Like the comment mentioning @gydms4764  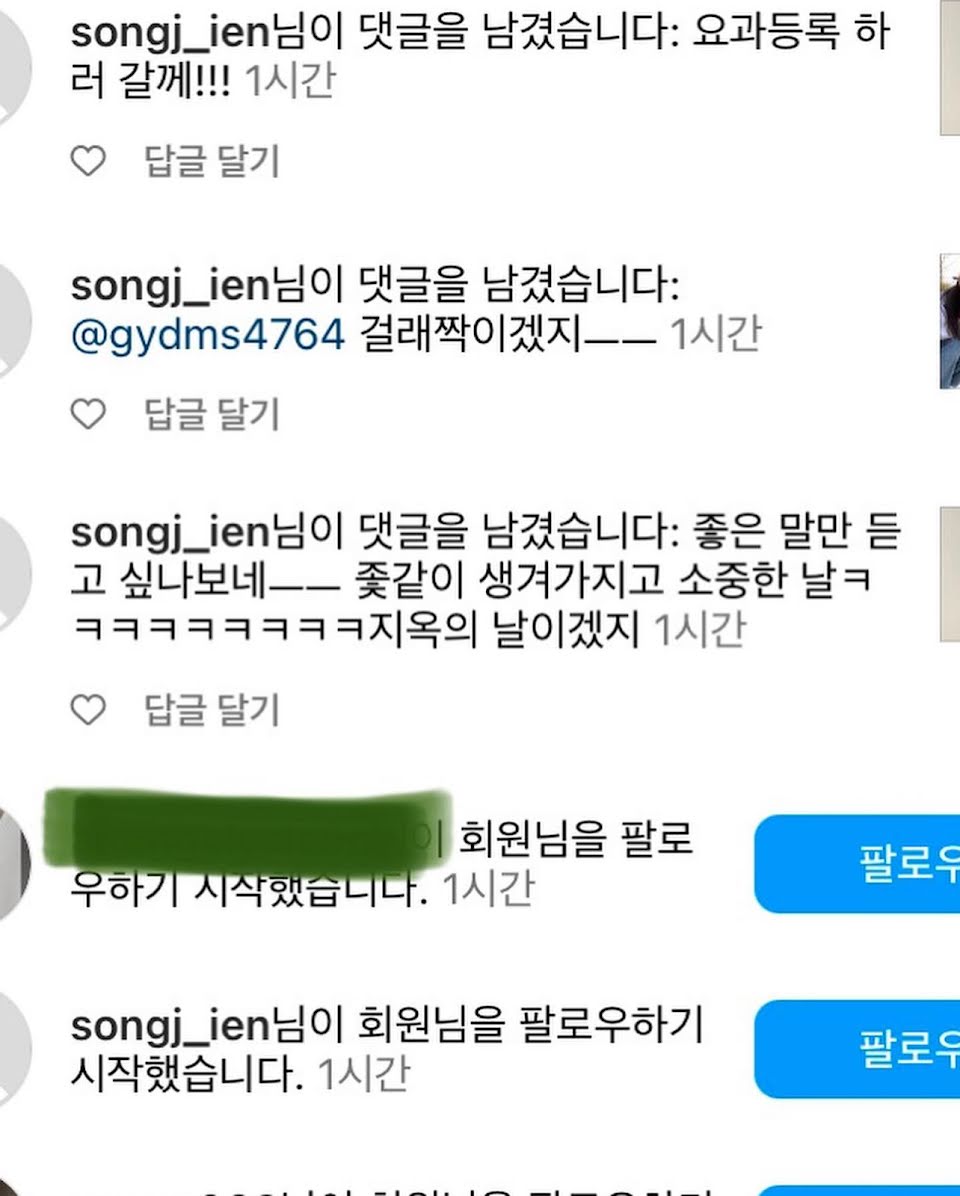coord(88,414)
